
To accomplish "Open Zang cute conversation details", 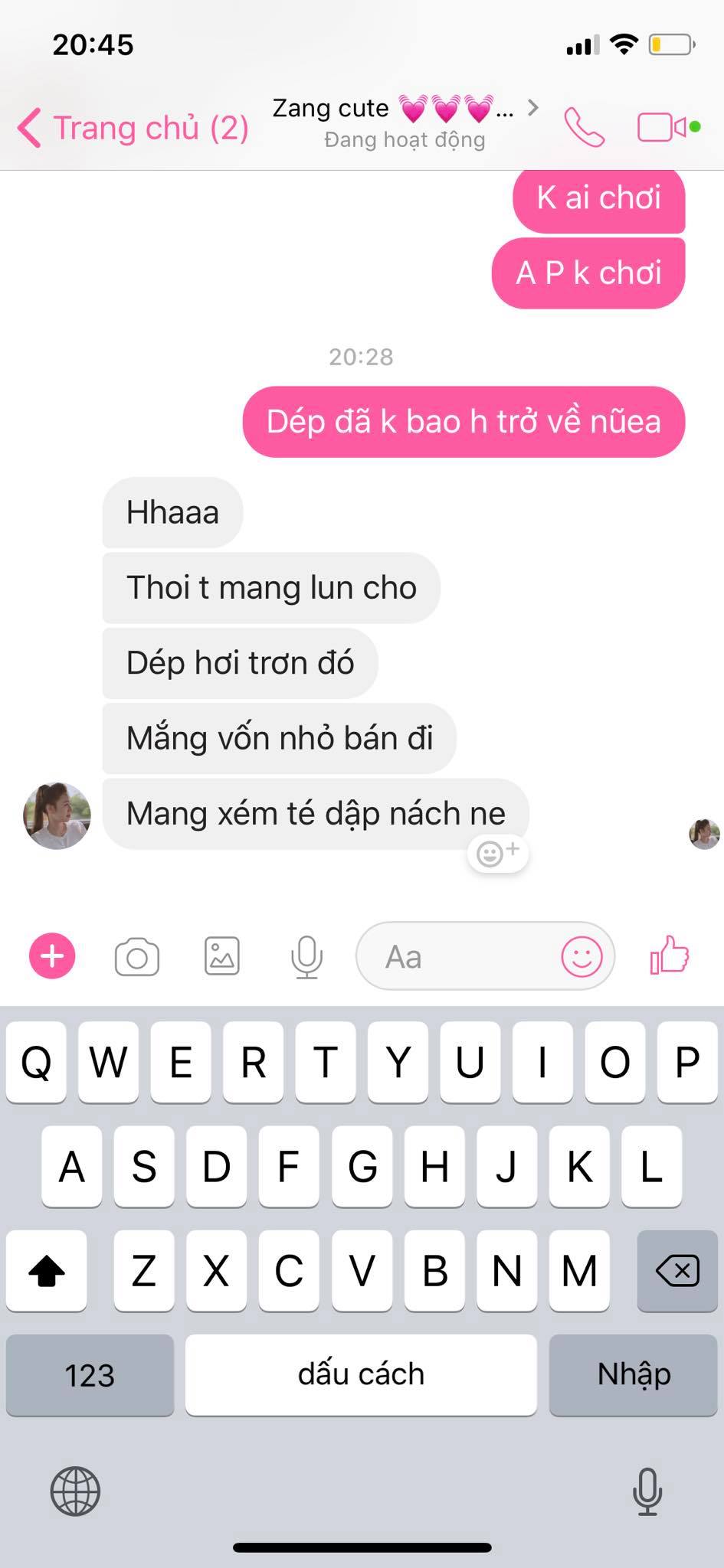I will pos(405,122).
